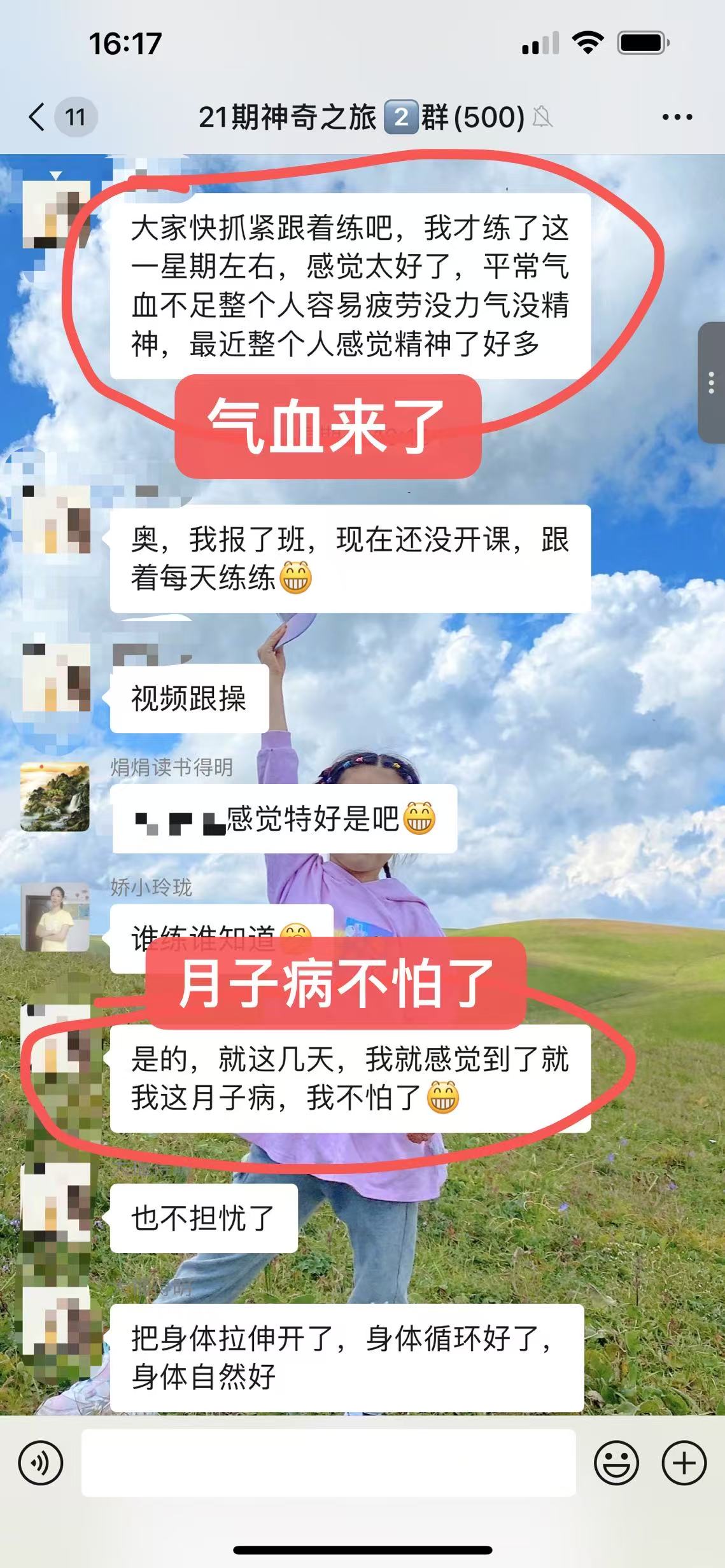
Task: Open the group chat overflow menu
Action: pos(677,117)
